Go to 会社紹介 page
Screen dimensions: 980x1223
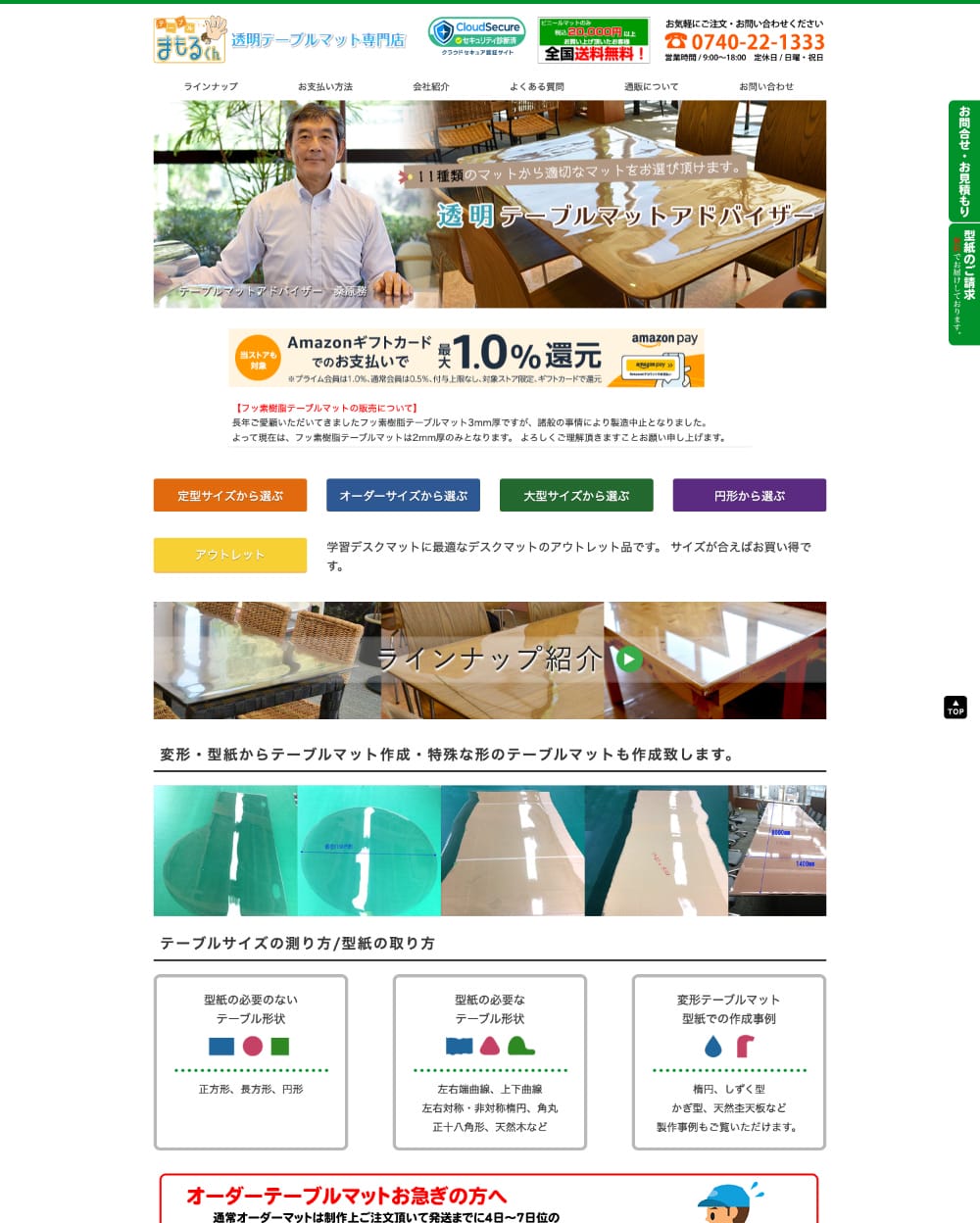(431, 86)
